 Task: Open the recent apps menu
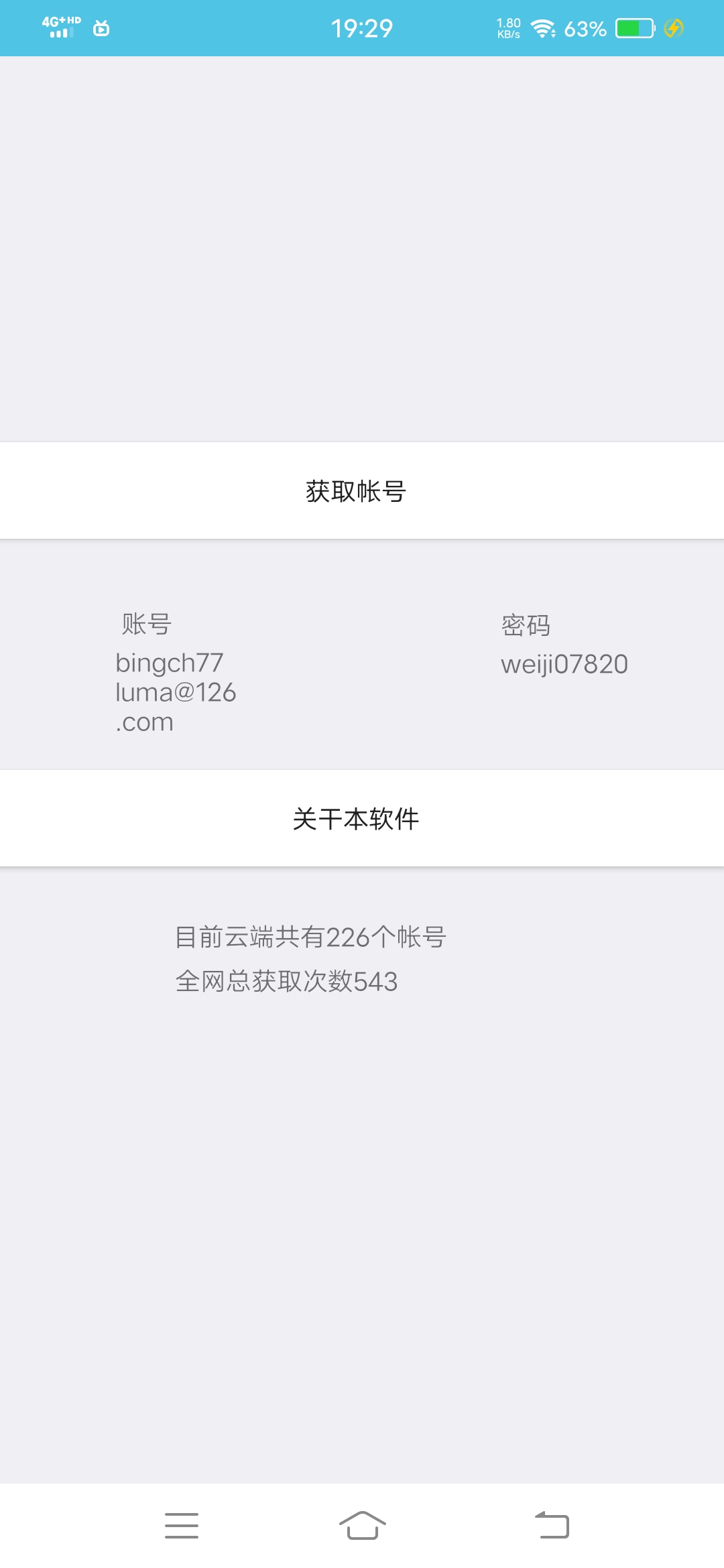[x=181, y=1525]
